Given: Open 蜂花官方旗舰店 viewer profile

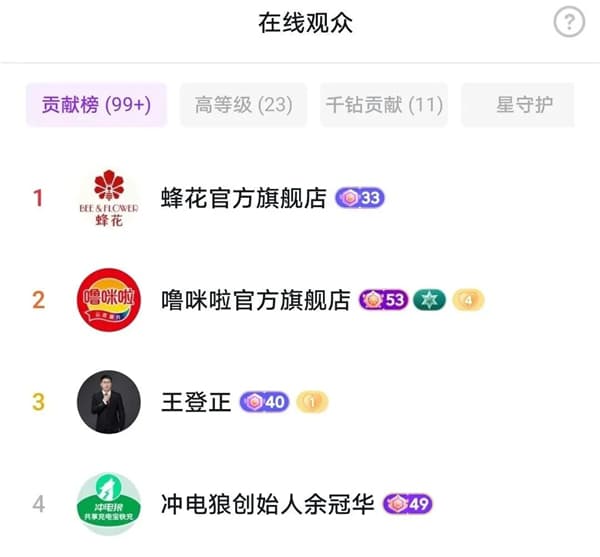Looking at the screenshot, I should point(243,198).
